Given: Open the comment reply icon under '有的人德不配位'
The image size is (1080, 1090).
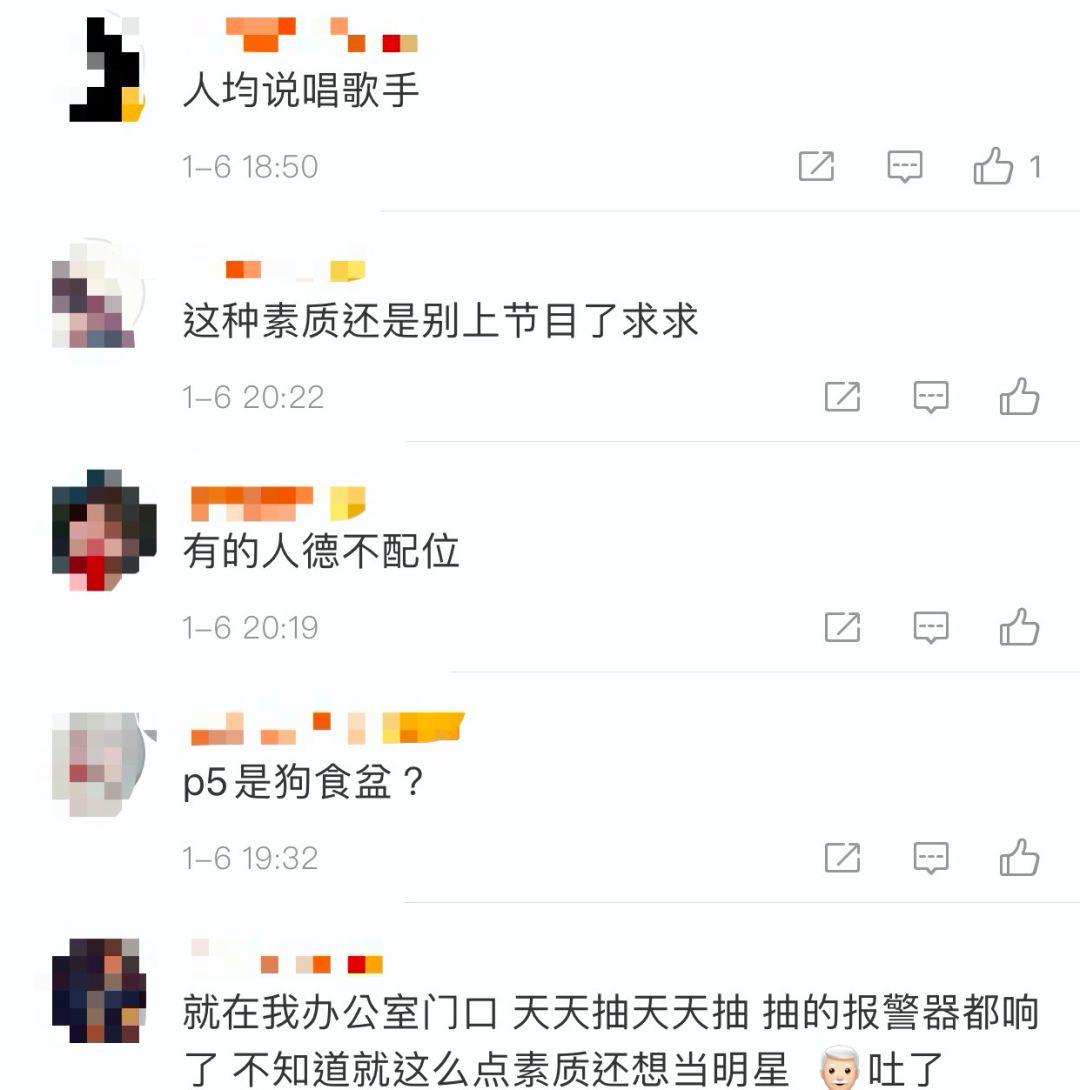Looking at the screenshot, I should (930, 628).
